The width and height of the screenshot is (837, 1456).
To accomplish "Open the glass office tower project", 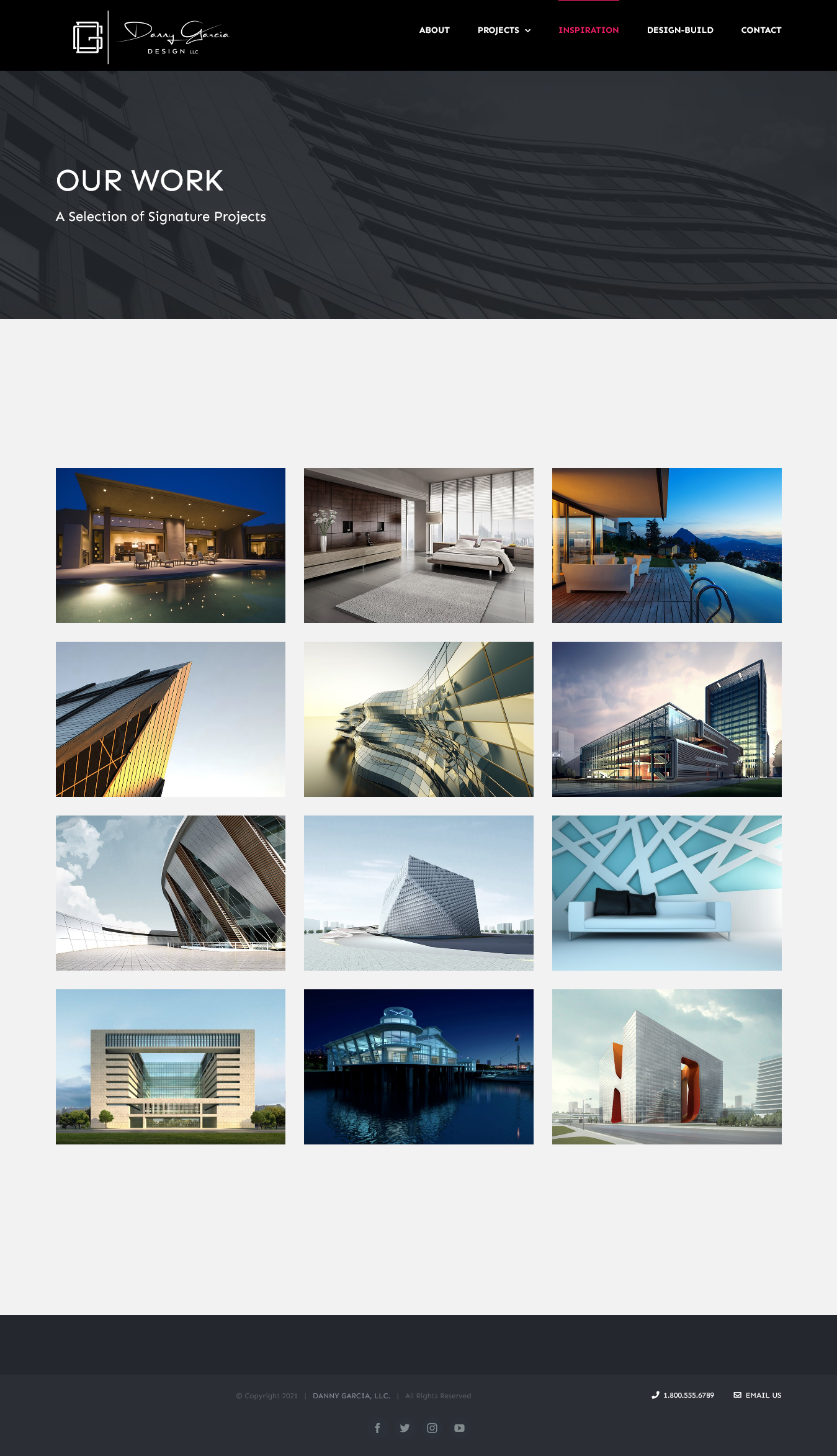I will [x=667, y=719].
